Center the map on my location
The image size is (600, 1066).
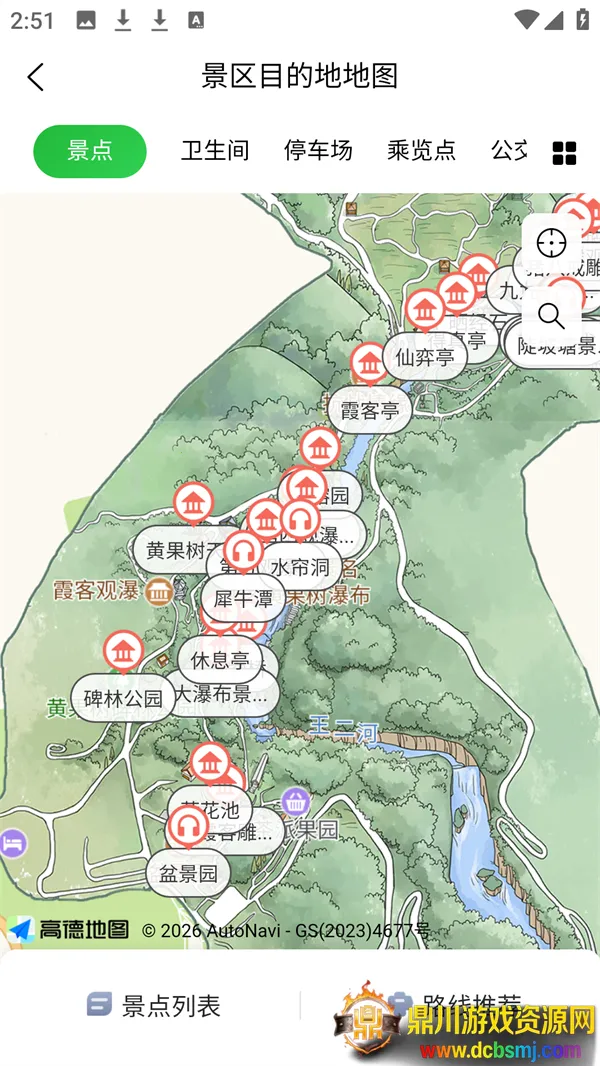551,242
